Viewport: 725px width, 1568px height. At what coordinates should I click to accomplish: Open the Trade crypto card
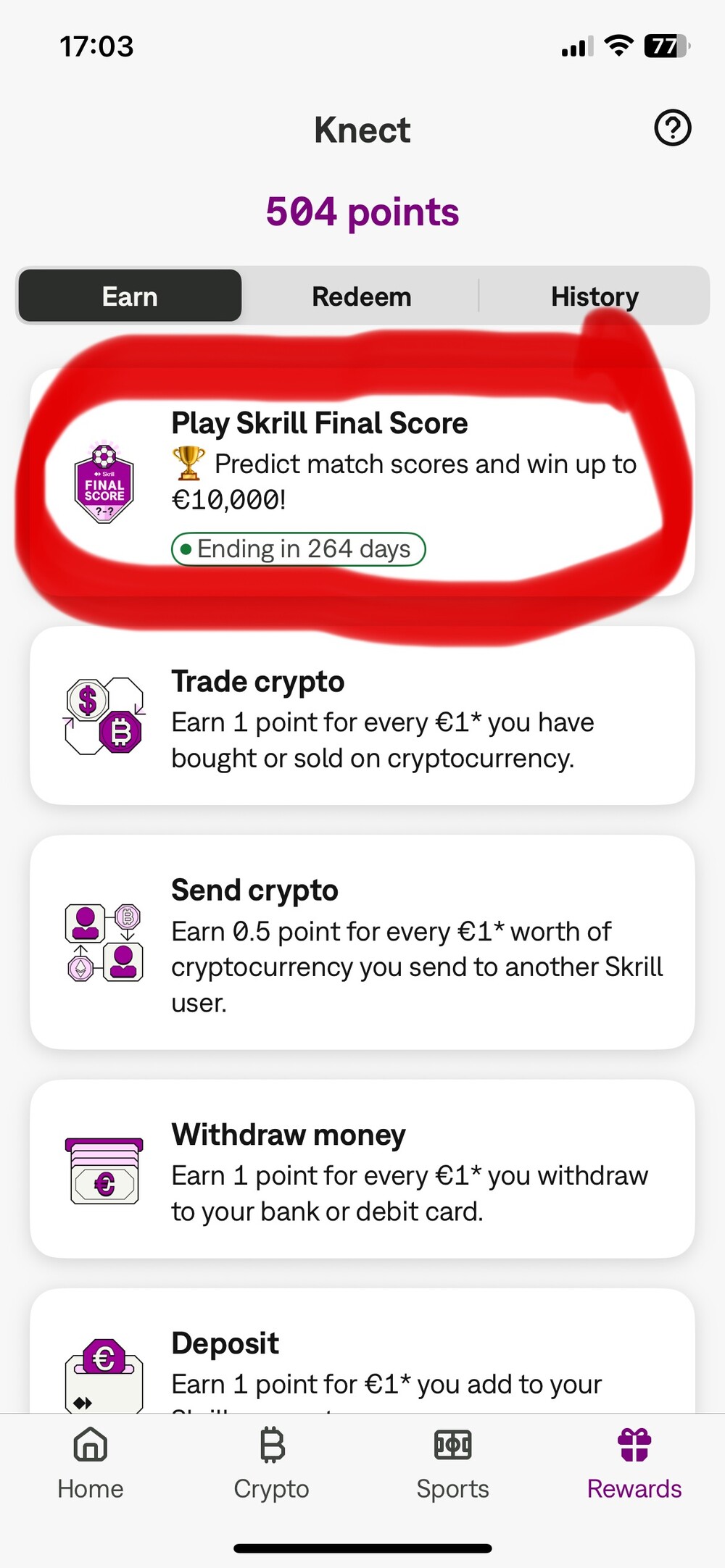click(362, 716)
